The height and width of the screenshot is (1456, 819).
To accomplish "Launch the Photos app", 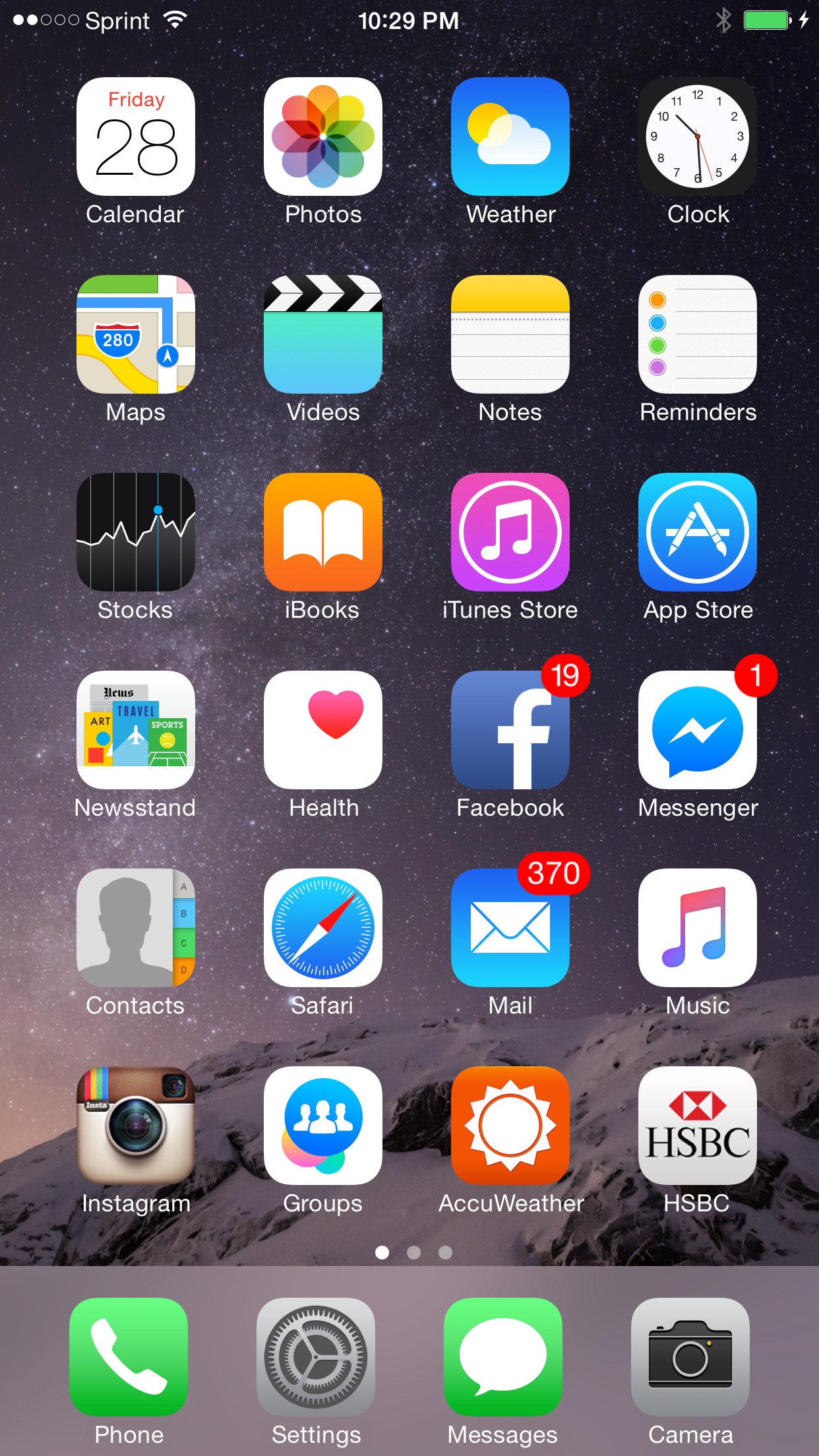I will tap(322, 136).
